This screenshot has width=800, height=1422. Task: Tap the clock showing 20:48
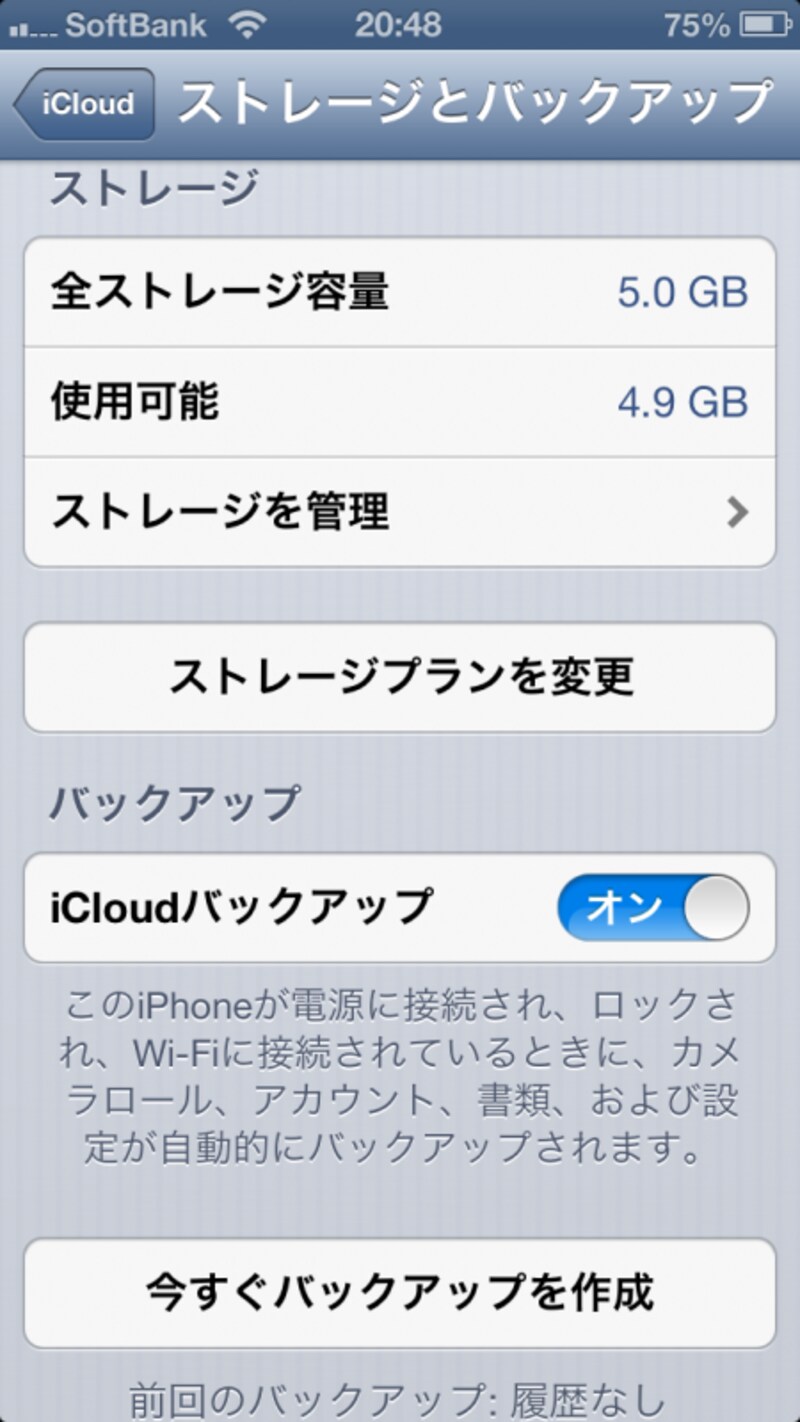coord(400,25)
